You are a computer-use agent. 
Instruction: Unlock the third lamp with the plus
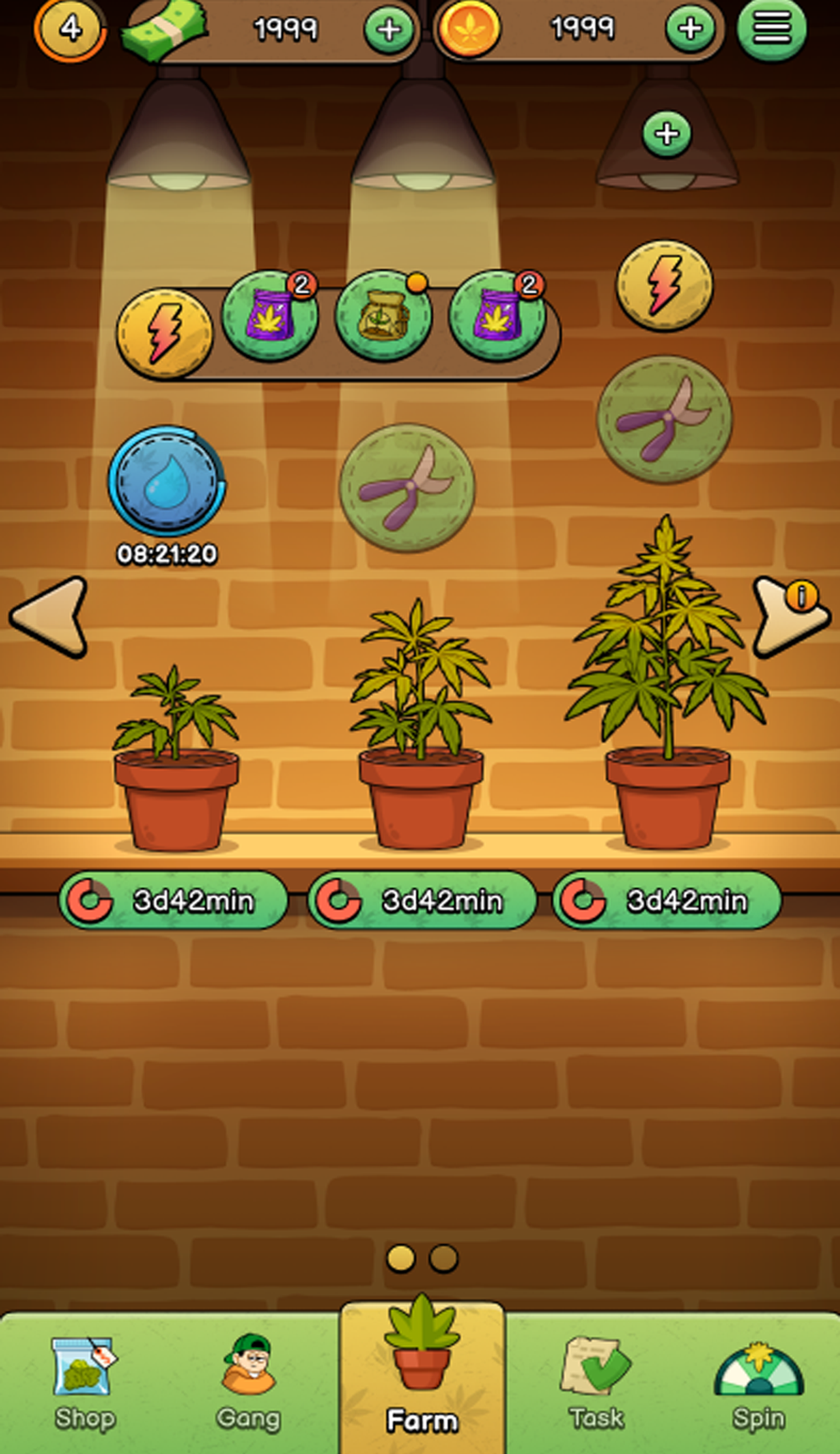666,134
